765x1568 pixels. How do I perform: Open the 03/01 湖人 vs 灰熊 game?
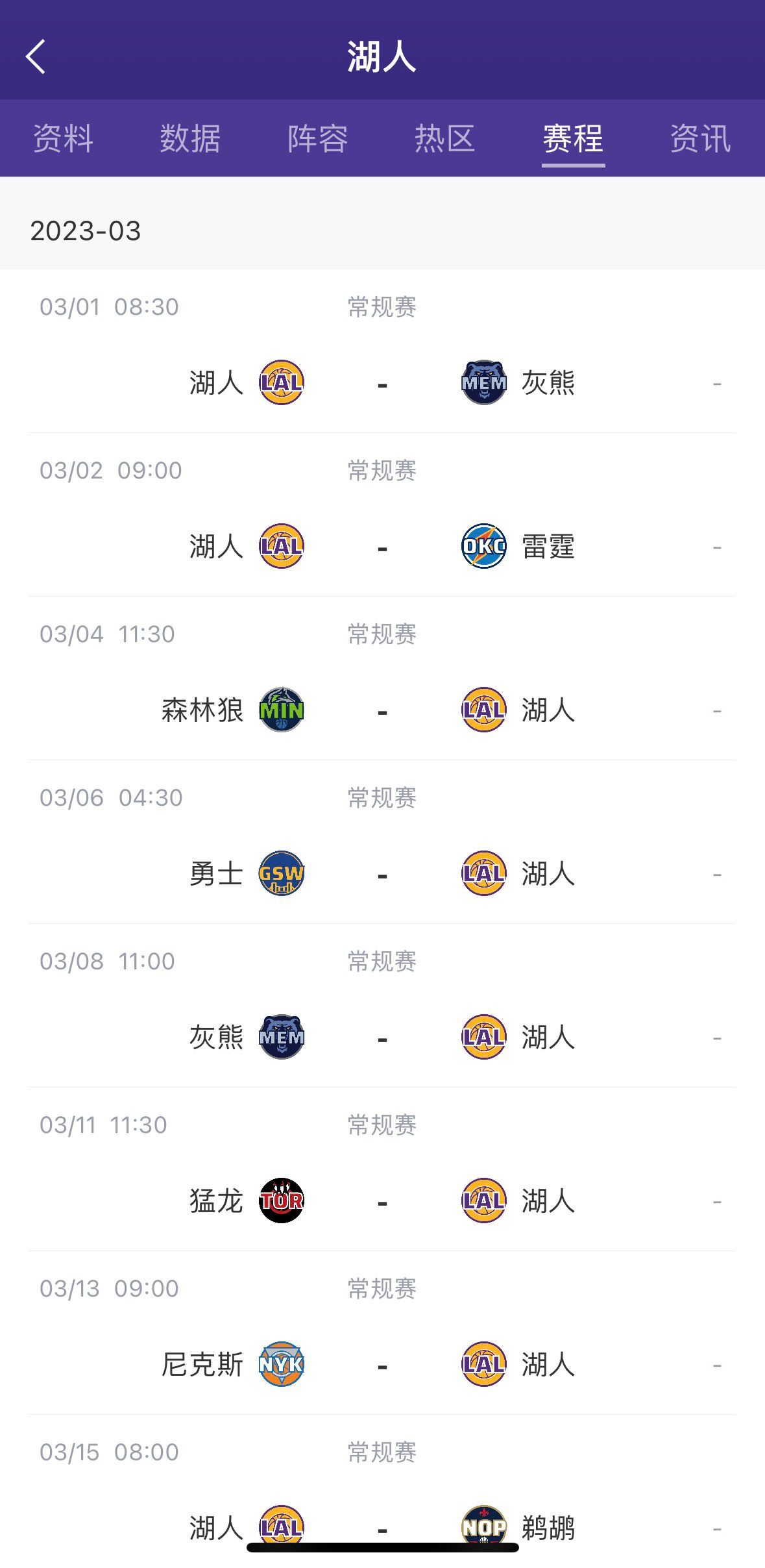(382, 351)
